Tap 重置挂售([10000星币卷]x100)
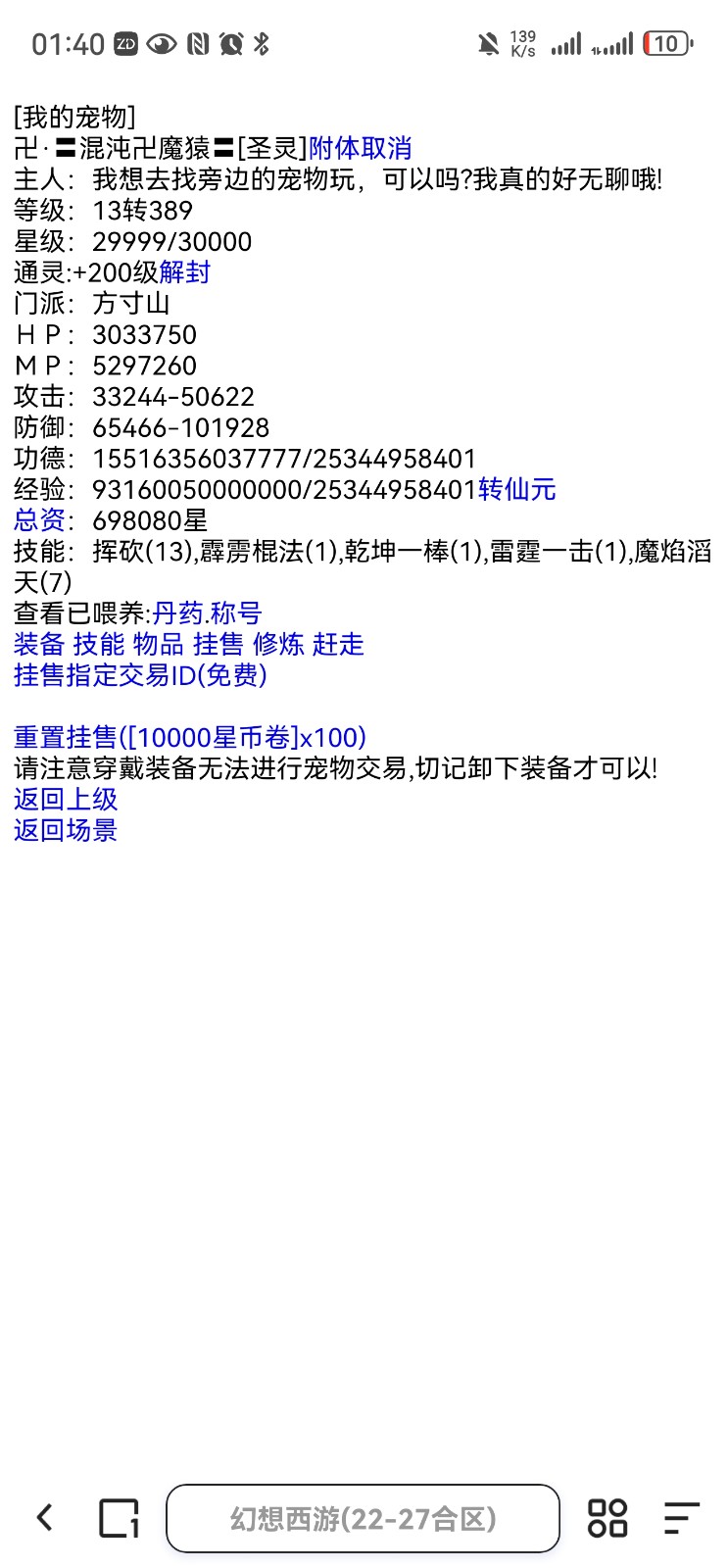Screen dimensions: 728x1568 point(190,738)
